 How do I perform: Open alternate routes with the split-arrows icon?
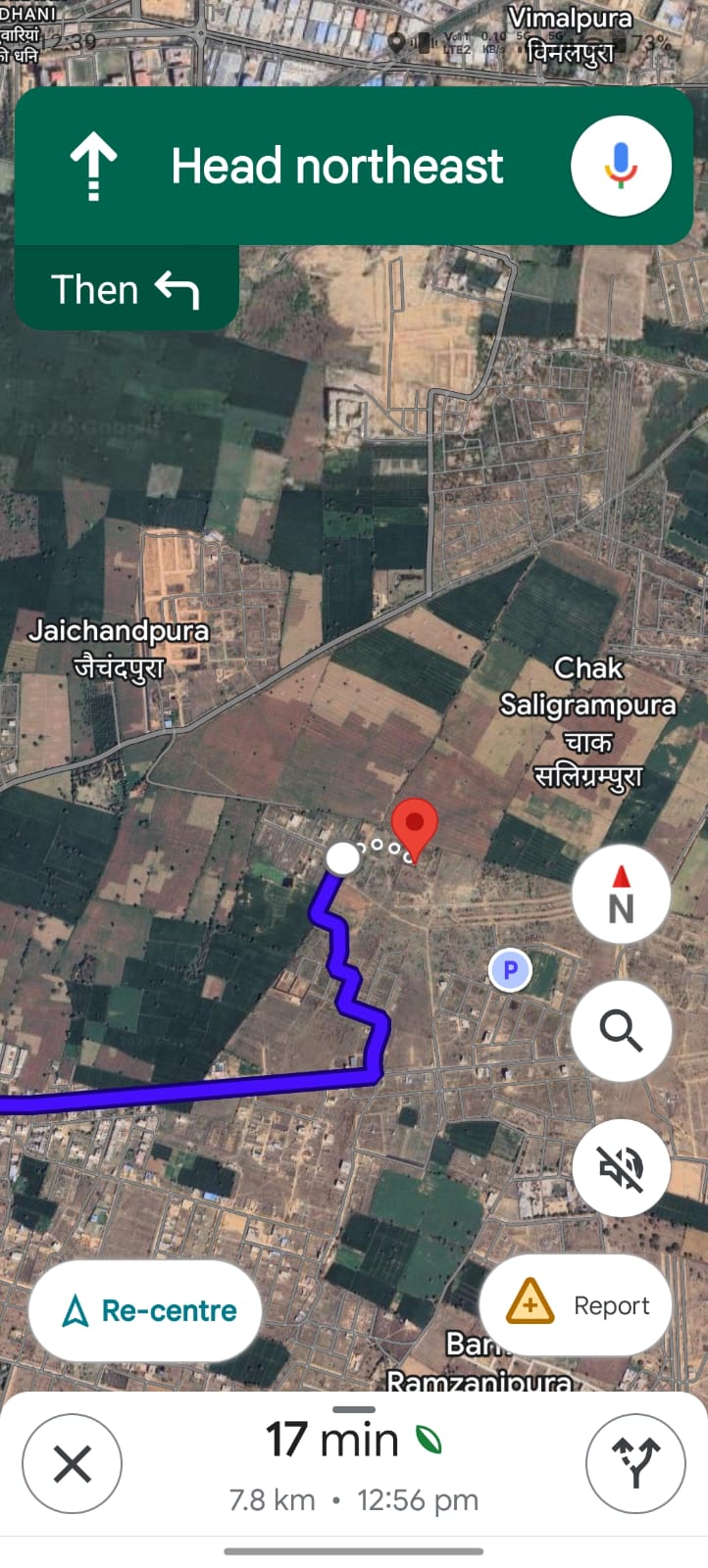pyautogui.click(x=634, y=1462)
